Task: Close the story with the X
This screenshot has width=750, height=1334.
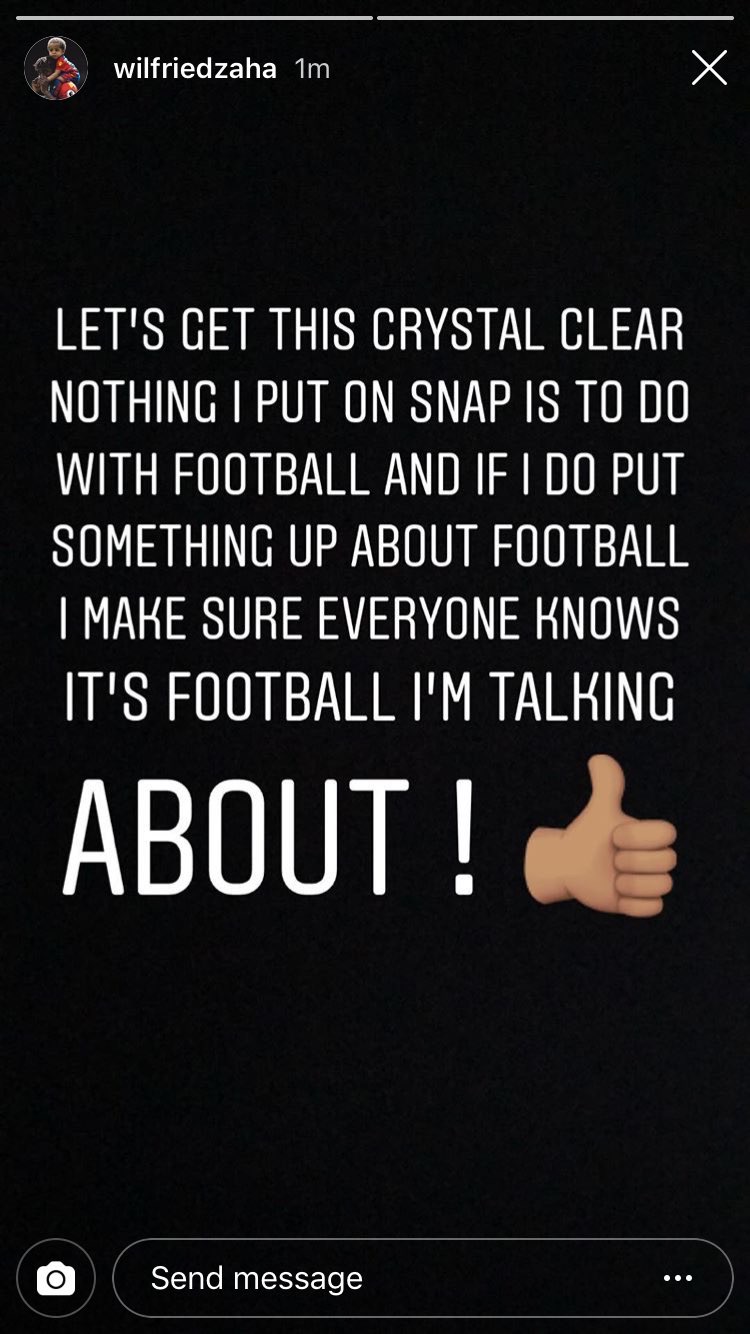Action: 709,68
